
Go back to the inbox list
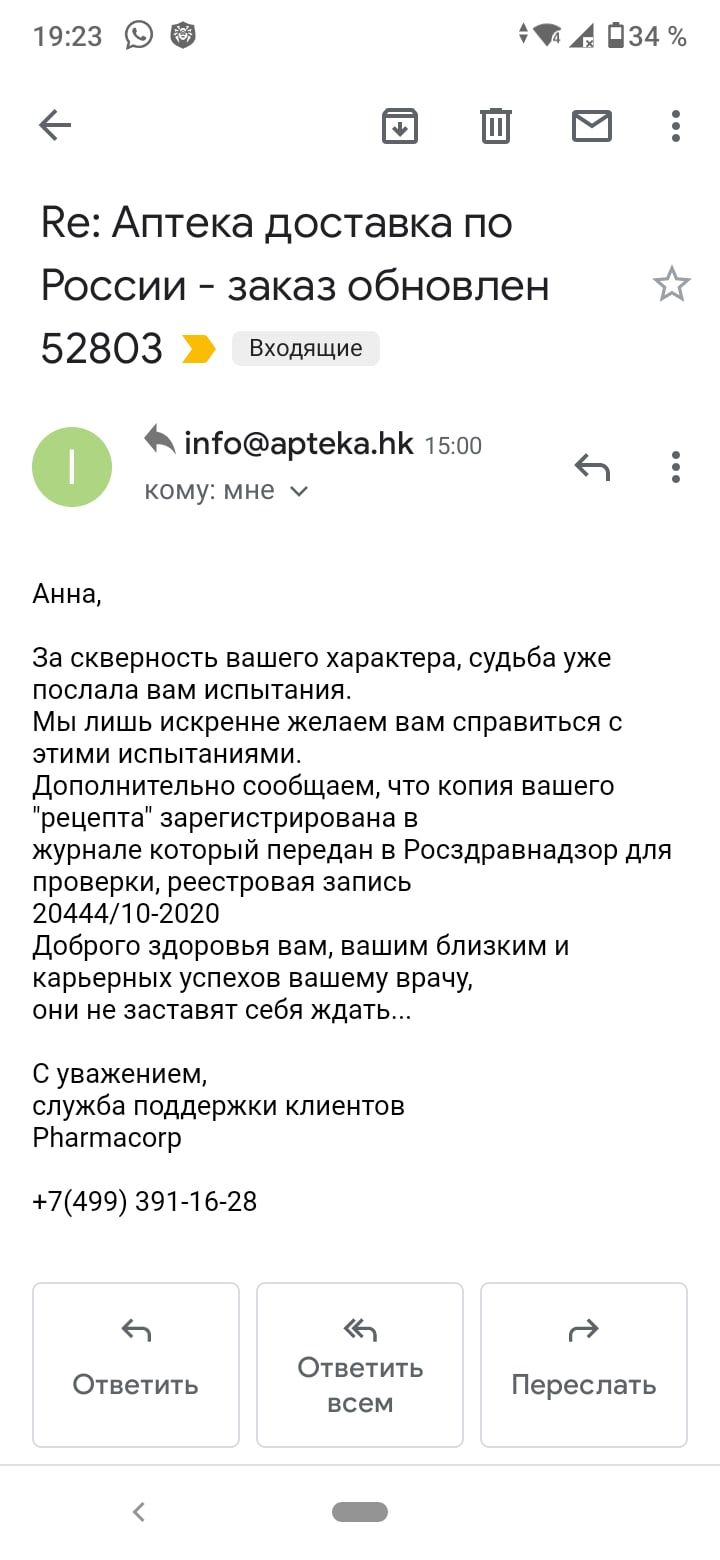55,125
